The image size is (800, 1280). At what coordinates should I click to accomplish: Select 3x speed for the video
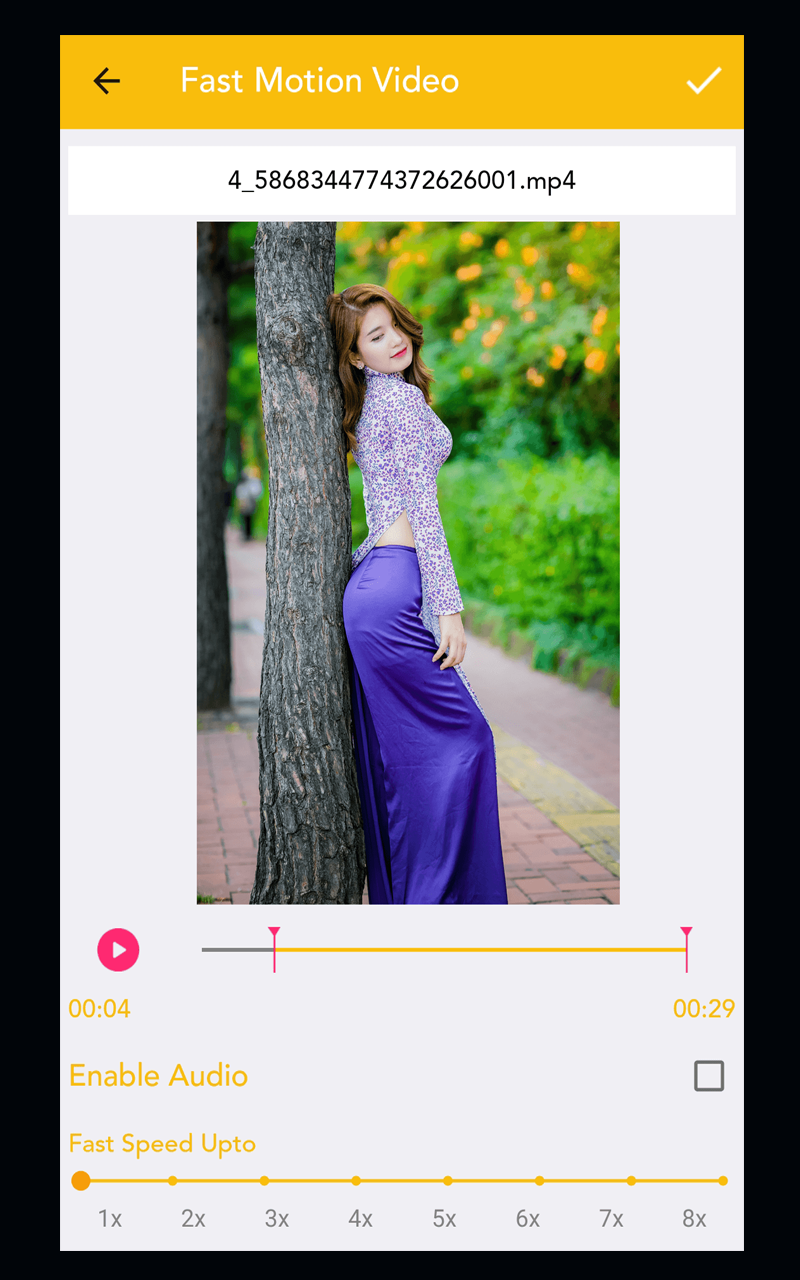[265, 1181]
